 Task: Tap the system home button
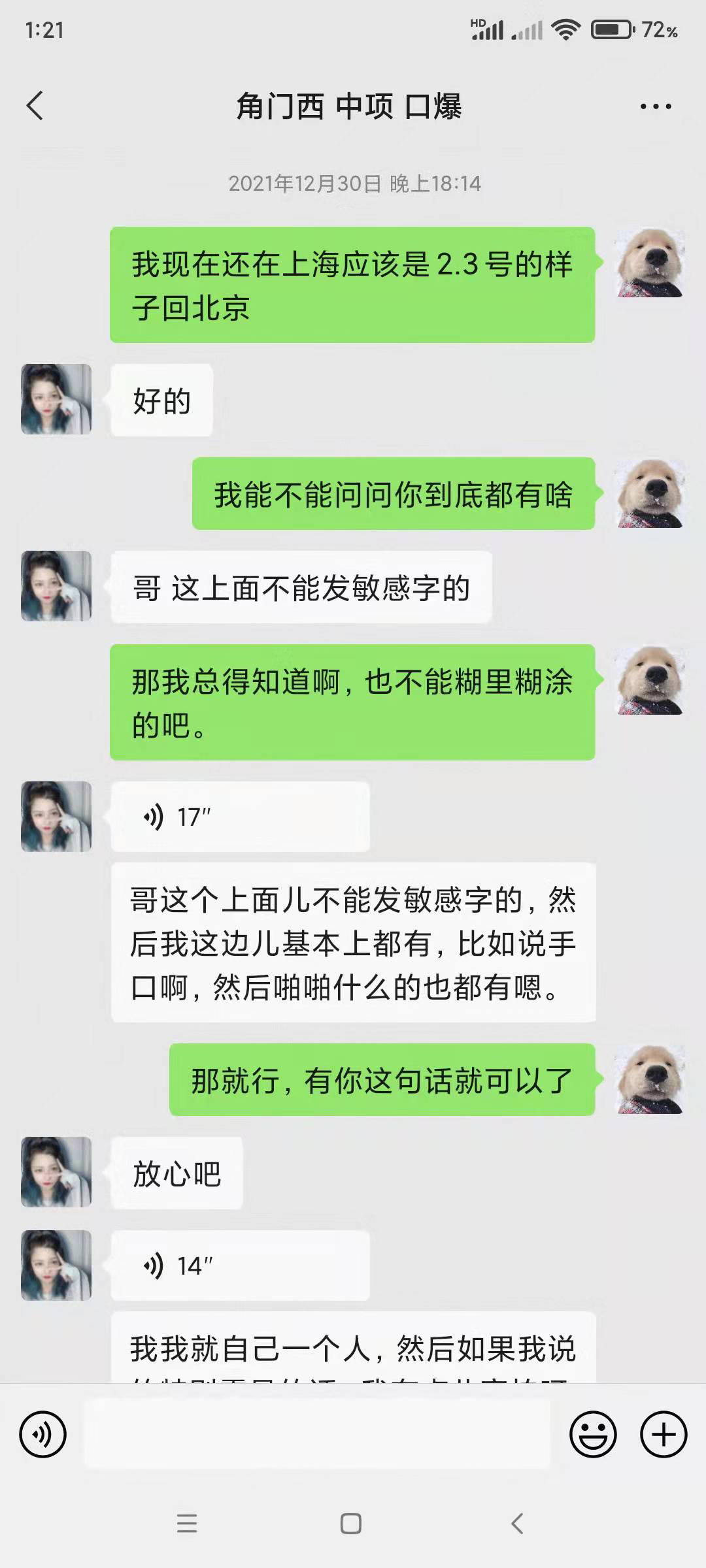pos(351,1524)
